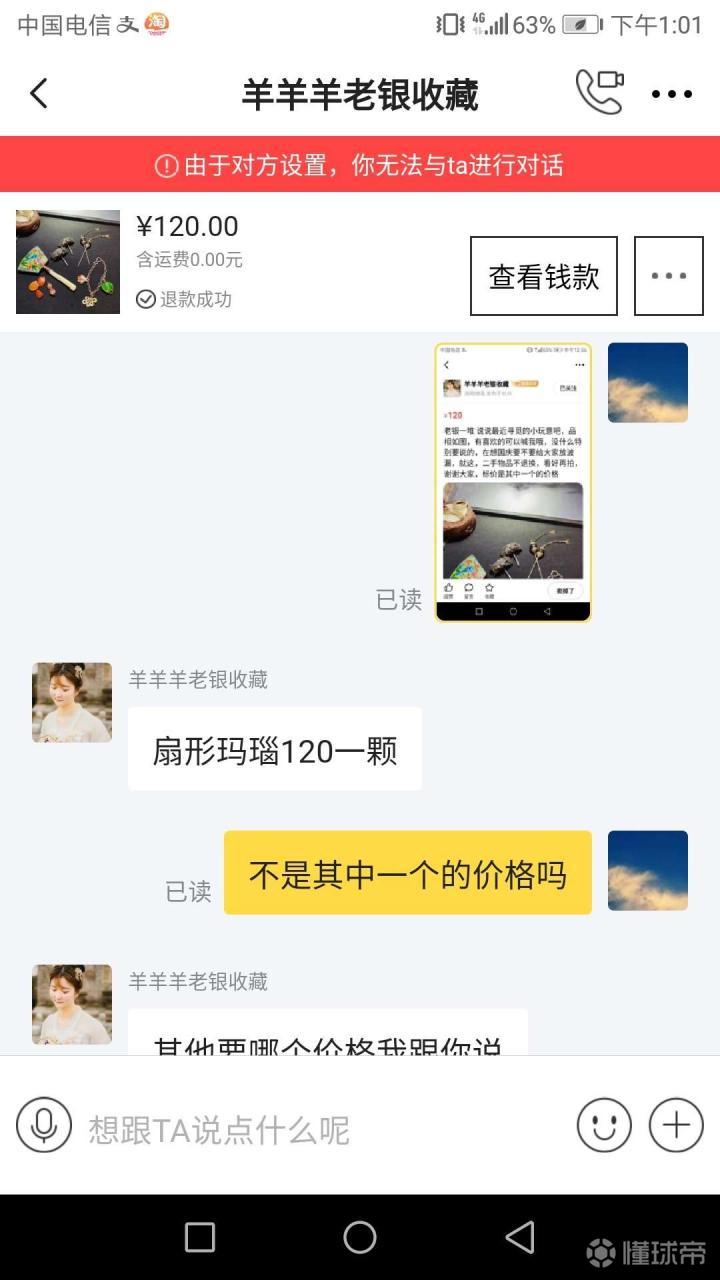Go back from the chat

coord(39,94)
